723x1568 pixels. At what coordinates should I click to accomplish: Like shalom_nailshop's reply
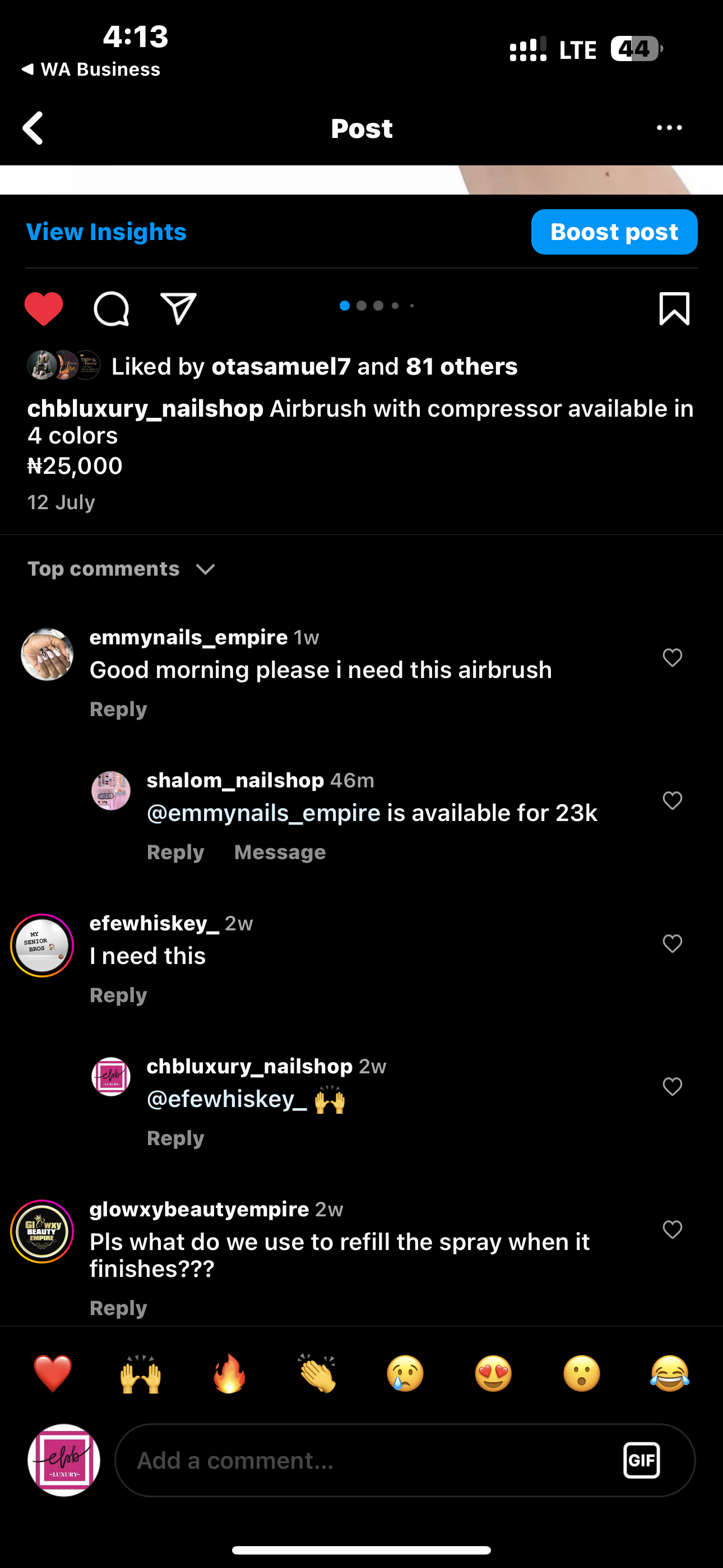672,800
